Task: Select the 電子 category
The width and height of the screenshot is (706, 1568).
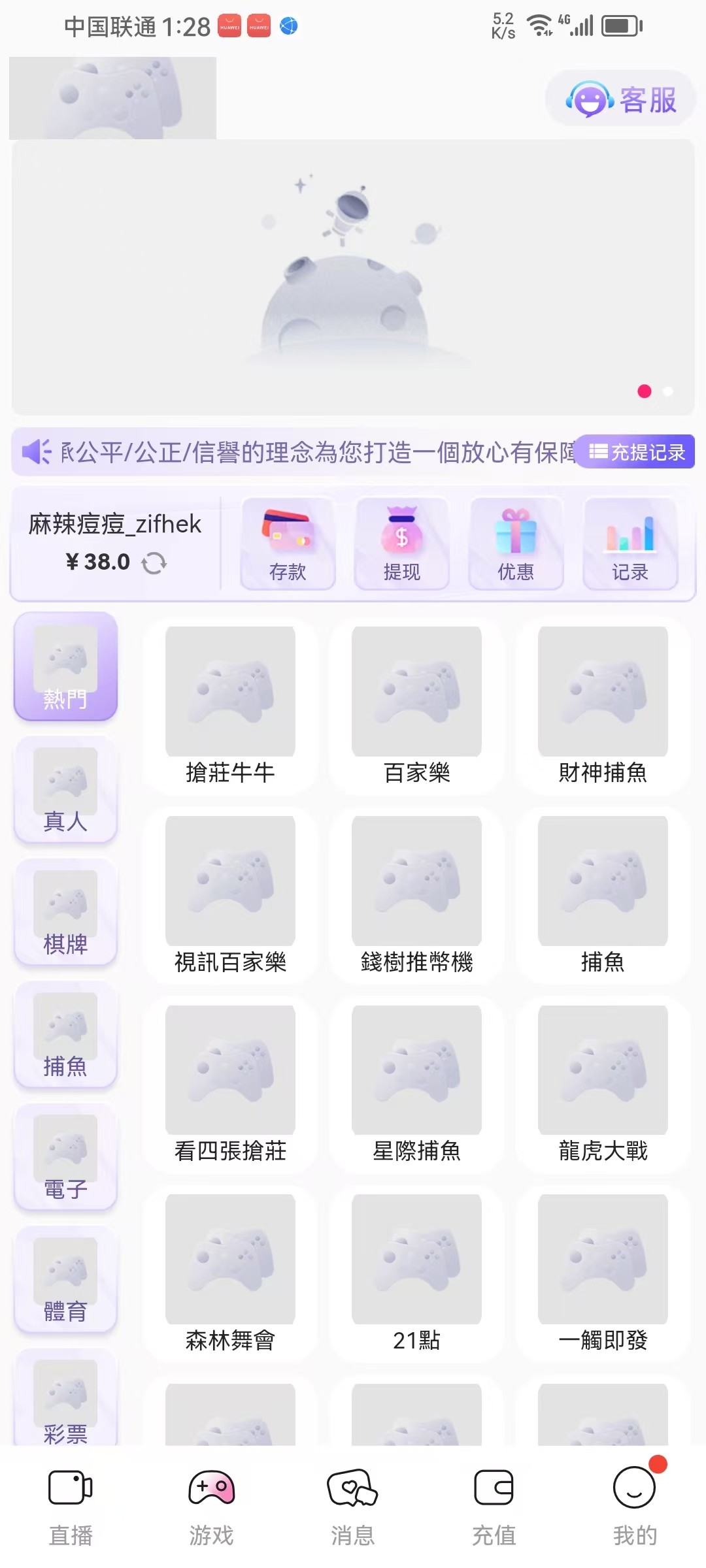Action: [65, 1157]
